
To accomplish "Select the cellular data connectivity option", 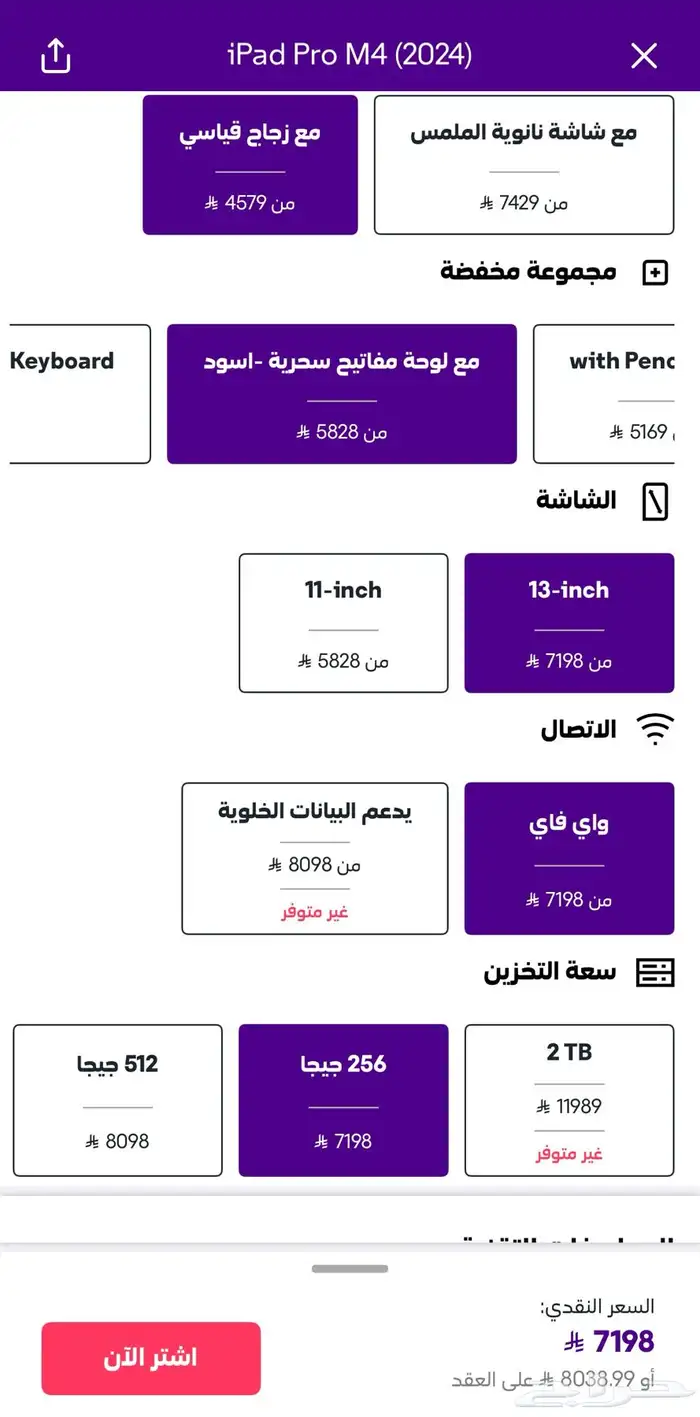I will pos(315,857).
